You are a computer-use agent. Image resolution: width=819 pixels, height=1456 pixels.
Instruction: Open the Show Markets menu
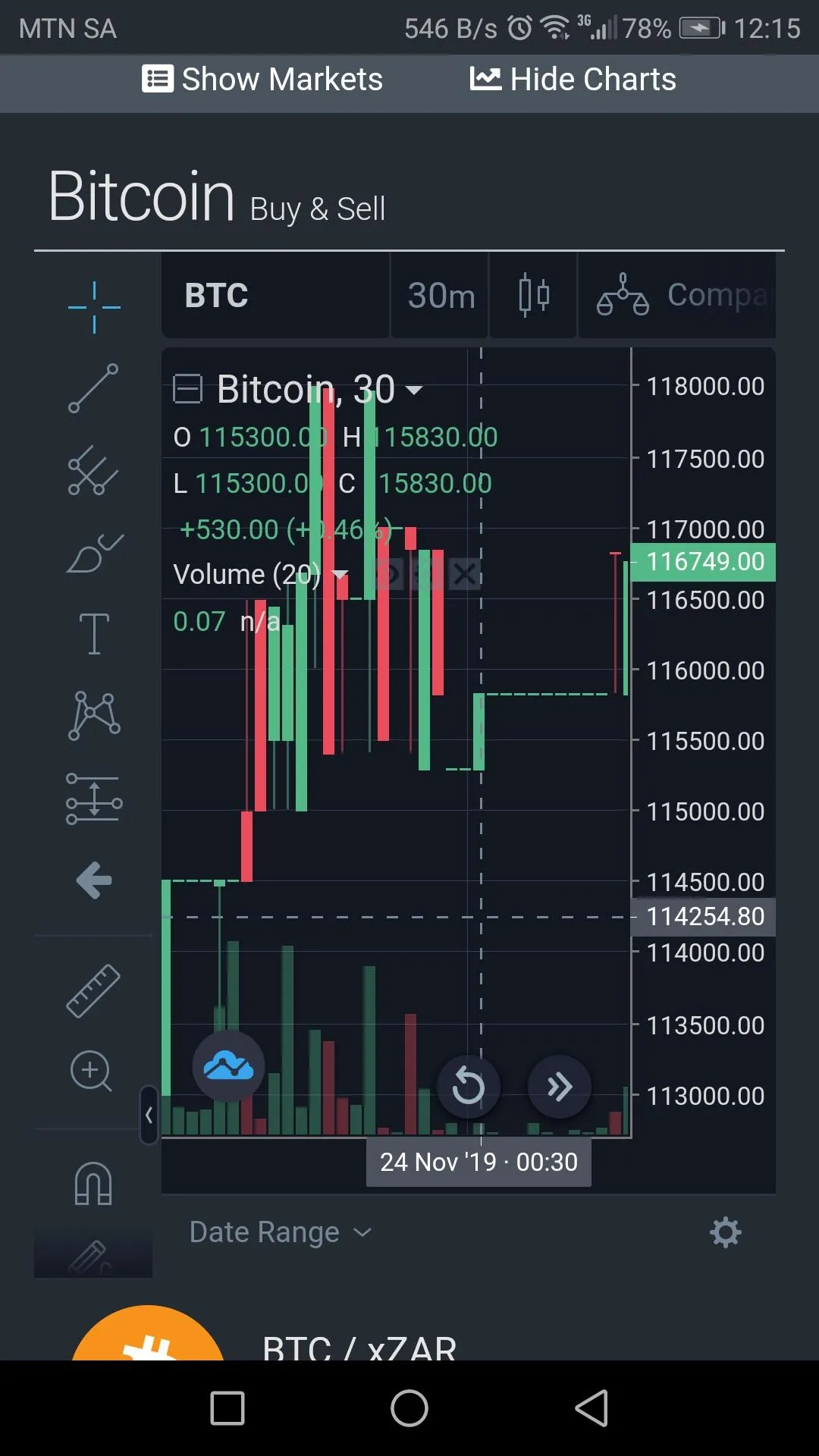(262, 79)
